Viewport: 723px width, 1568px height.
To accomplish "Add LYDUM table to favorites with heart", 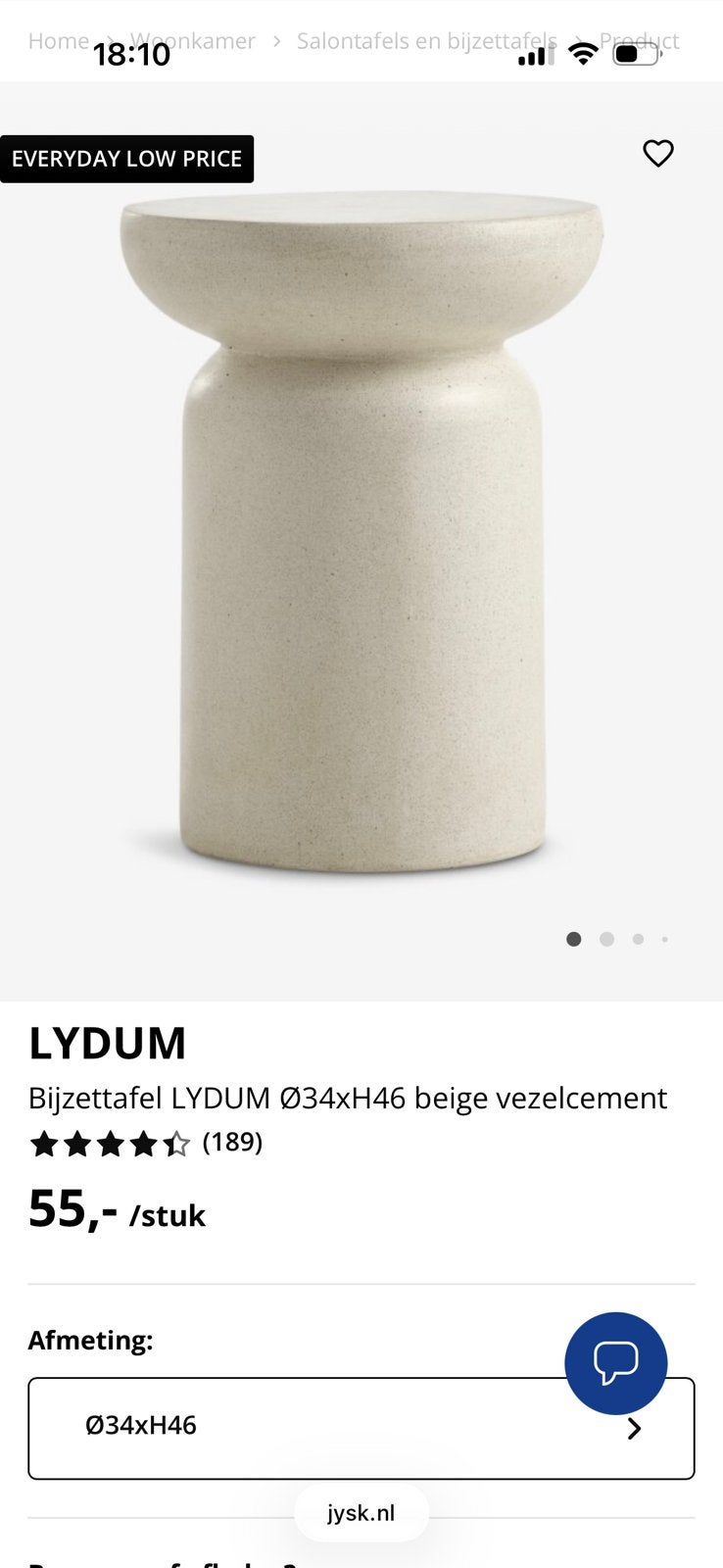I will pyautogui.click(x=658, y=153).
